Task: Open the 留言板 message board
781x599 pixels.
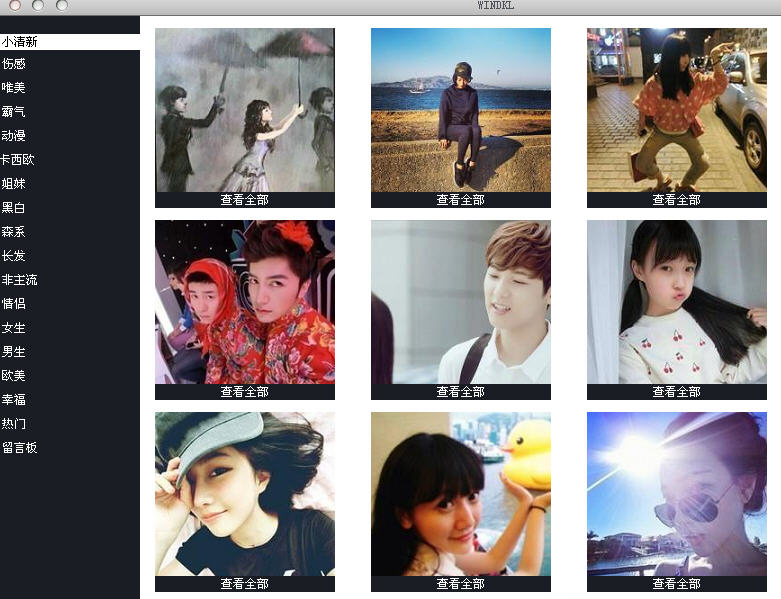Action: (19, 448)
